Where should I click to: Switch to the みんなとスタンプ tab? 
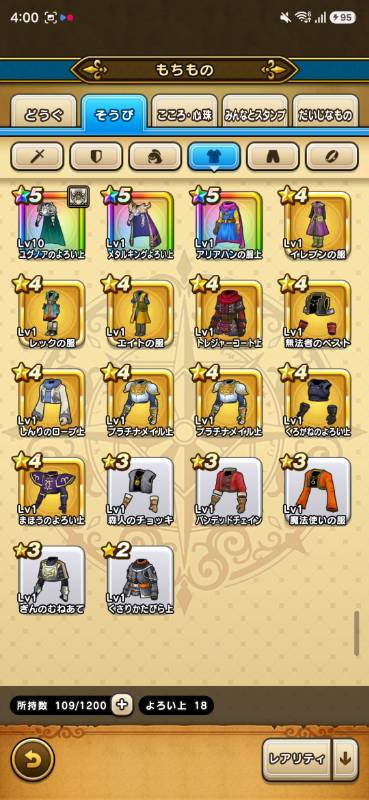pyautogui.click(x=255, y=114)
